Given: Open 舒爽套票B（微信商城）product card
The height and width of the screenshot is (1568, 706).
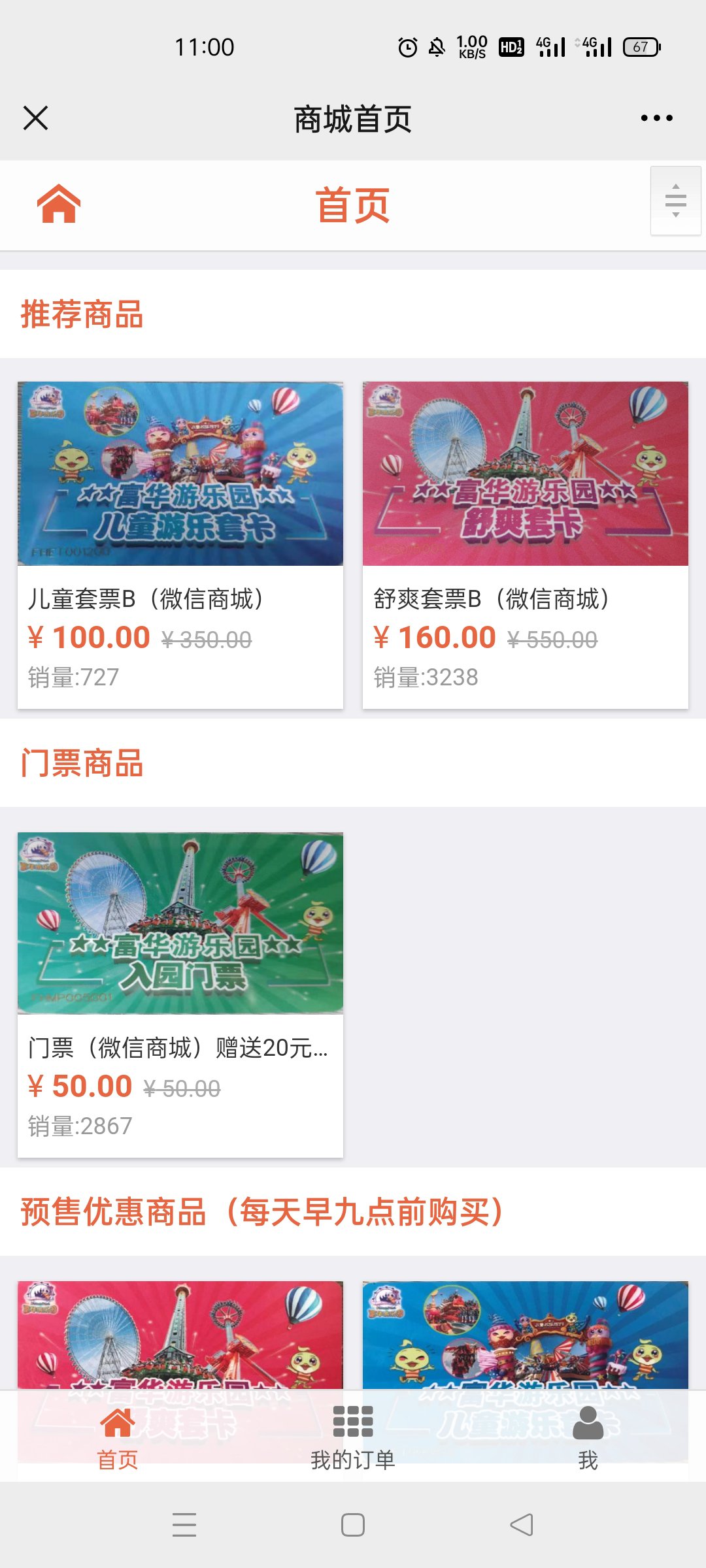Looking at the screenshot, I should coord(526,544).
